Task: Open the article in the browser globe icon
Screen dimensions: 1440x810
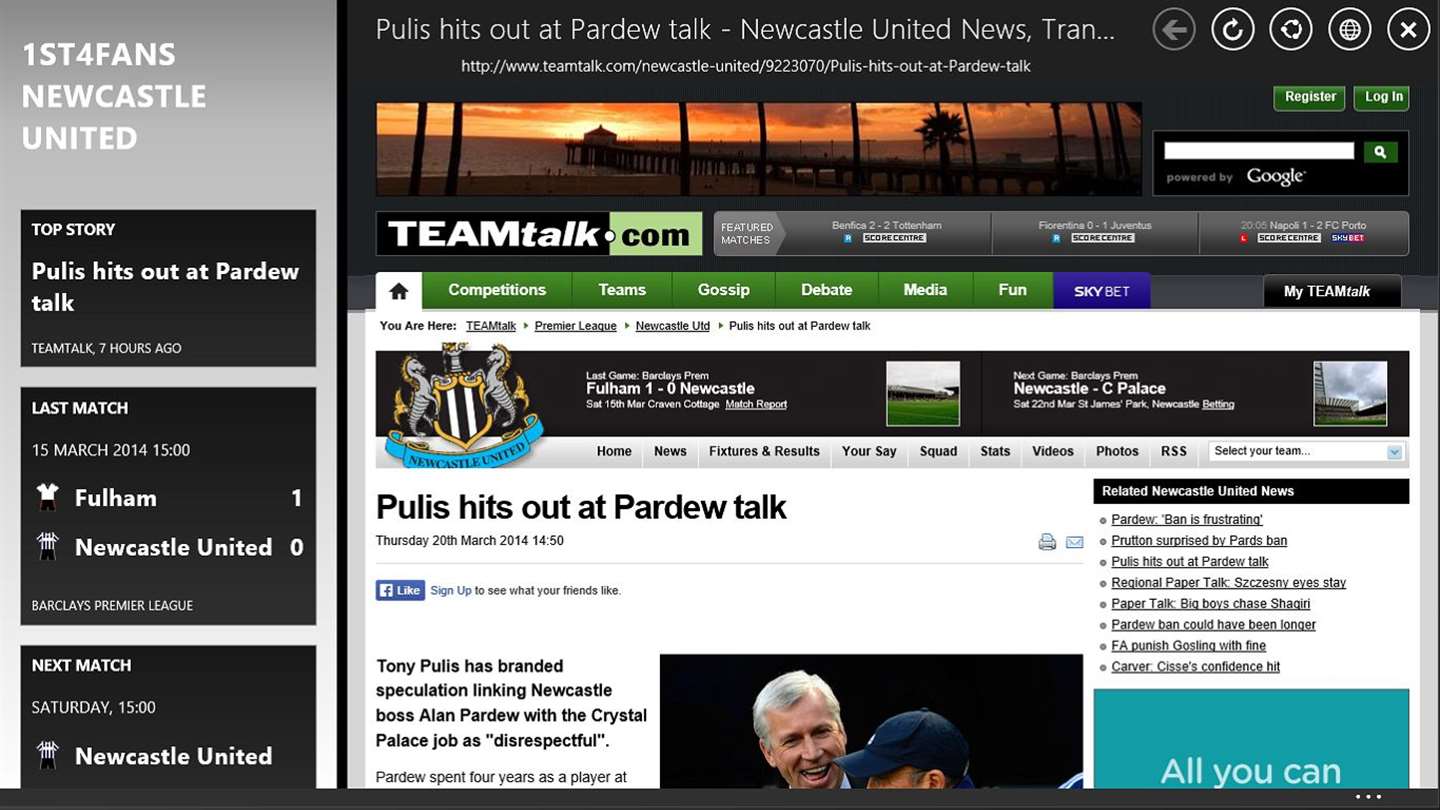Action: [1349, 30]
